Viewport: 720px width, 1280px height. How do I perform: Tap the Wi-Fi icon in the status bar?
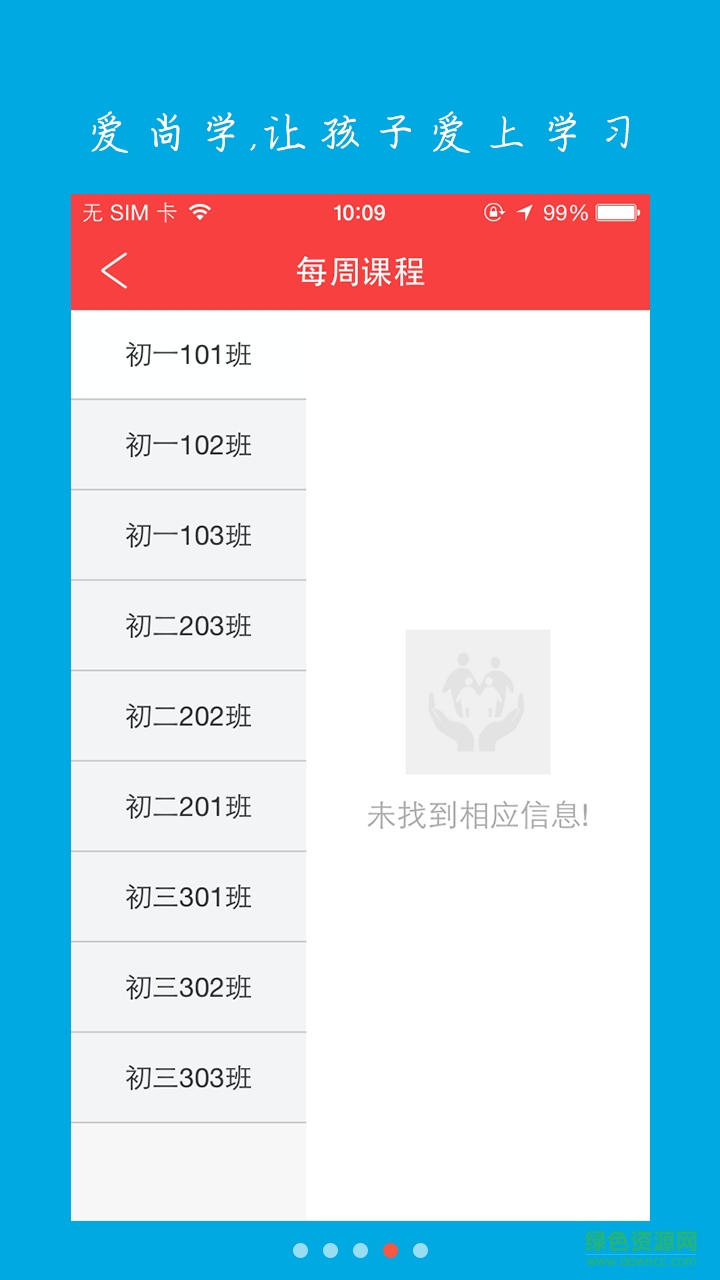pyautogui.click(x=199, y=212)
